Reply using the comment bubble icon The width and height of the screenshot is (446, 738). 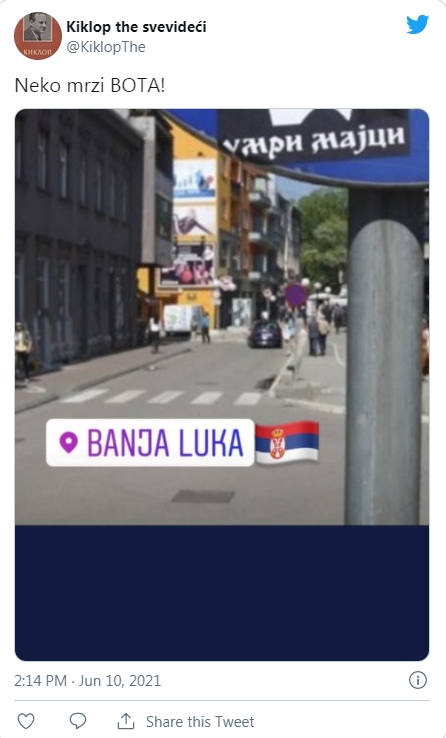78,721
